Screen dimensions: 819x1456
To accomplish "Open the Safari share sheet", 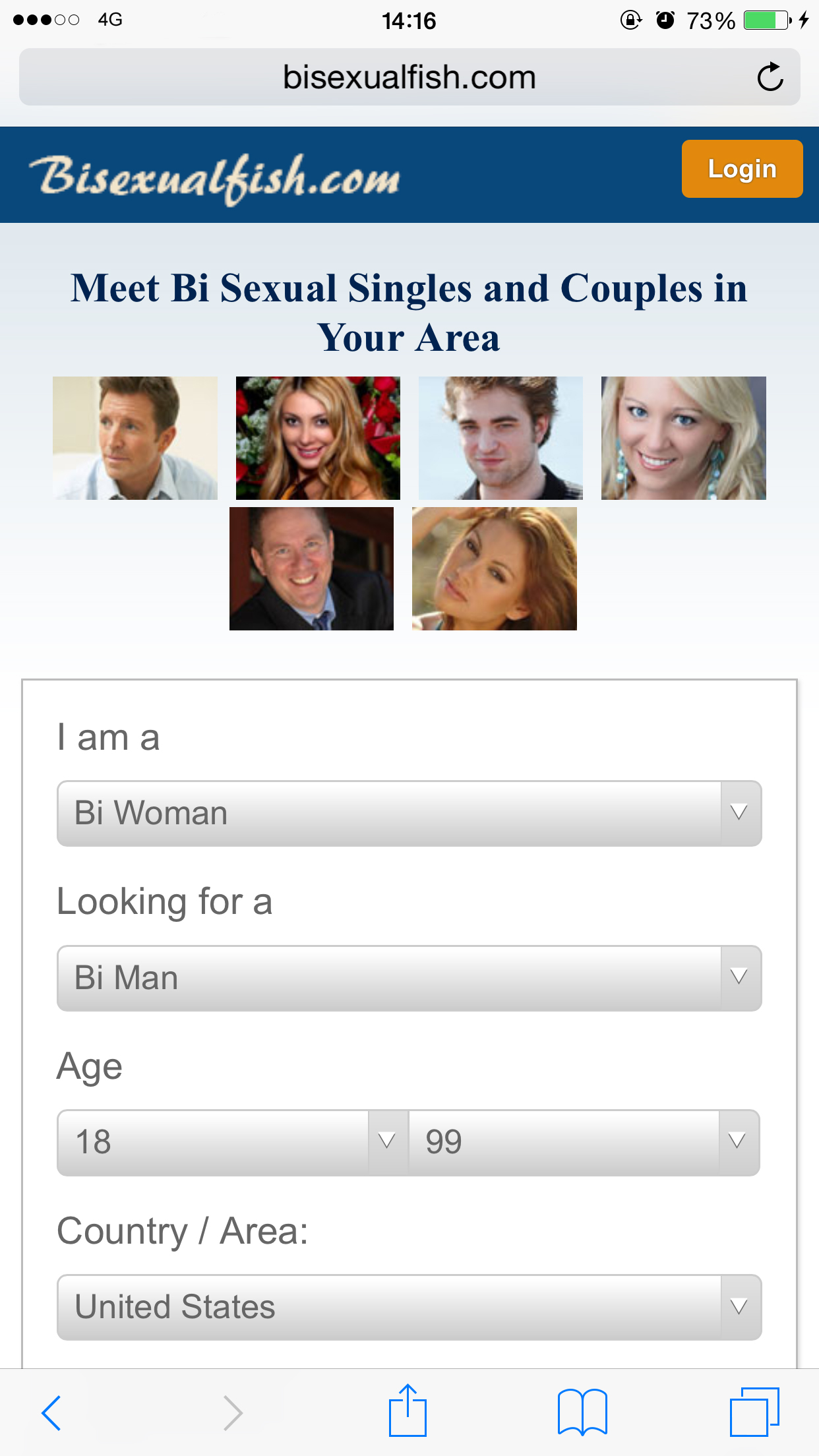I will click(408, 1411).
